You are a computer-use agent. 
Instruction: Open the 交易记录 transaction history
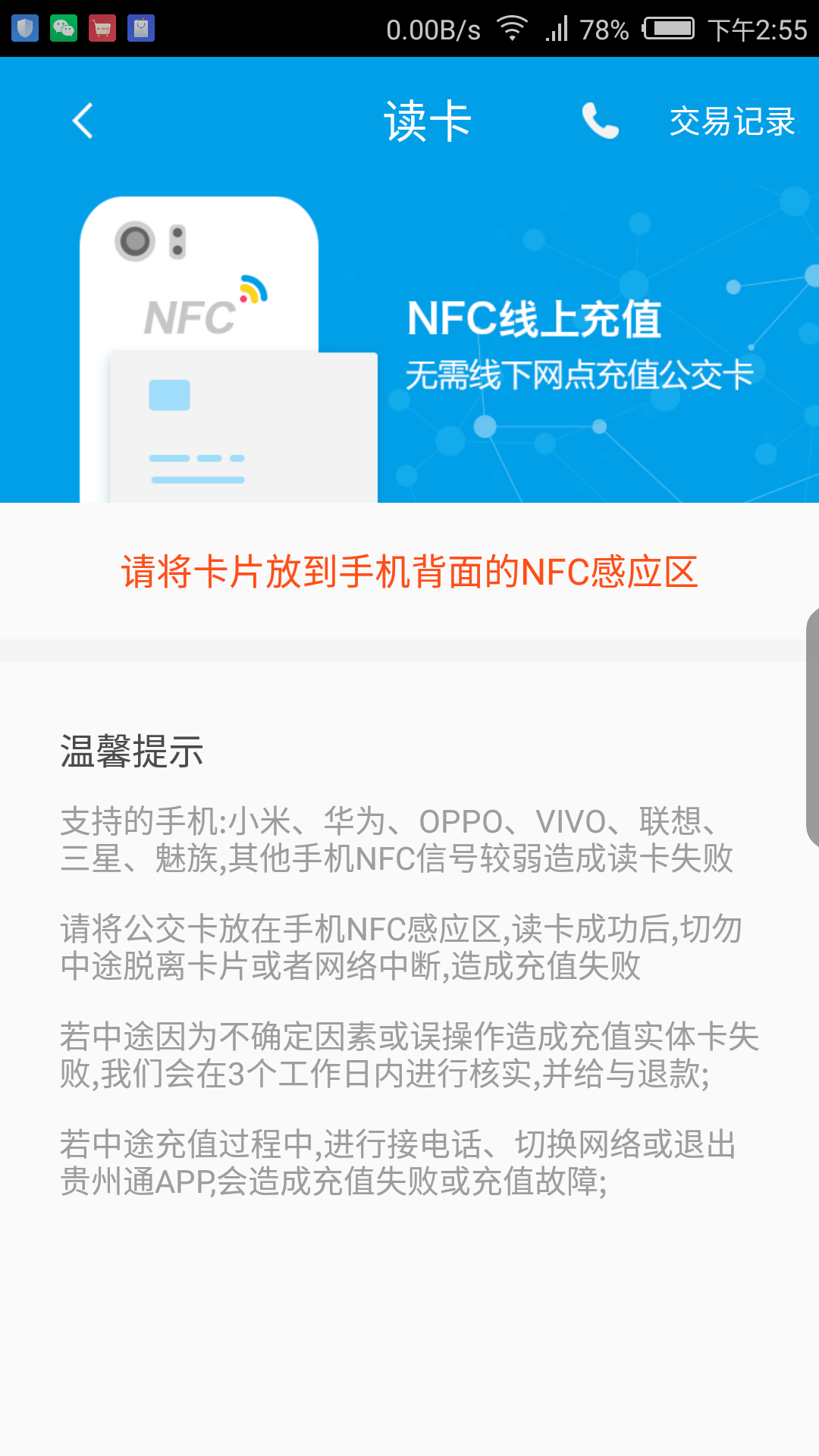click(x=732, y=121)
